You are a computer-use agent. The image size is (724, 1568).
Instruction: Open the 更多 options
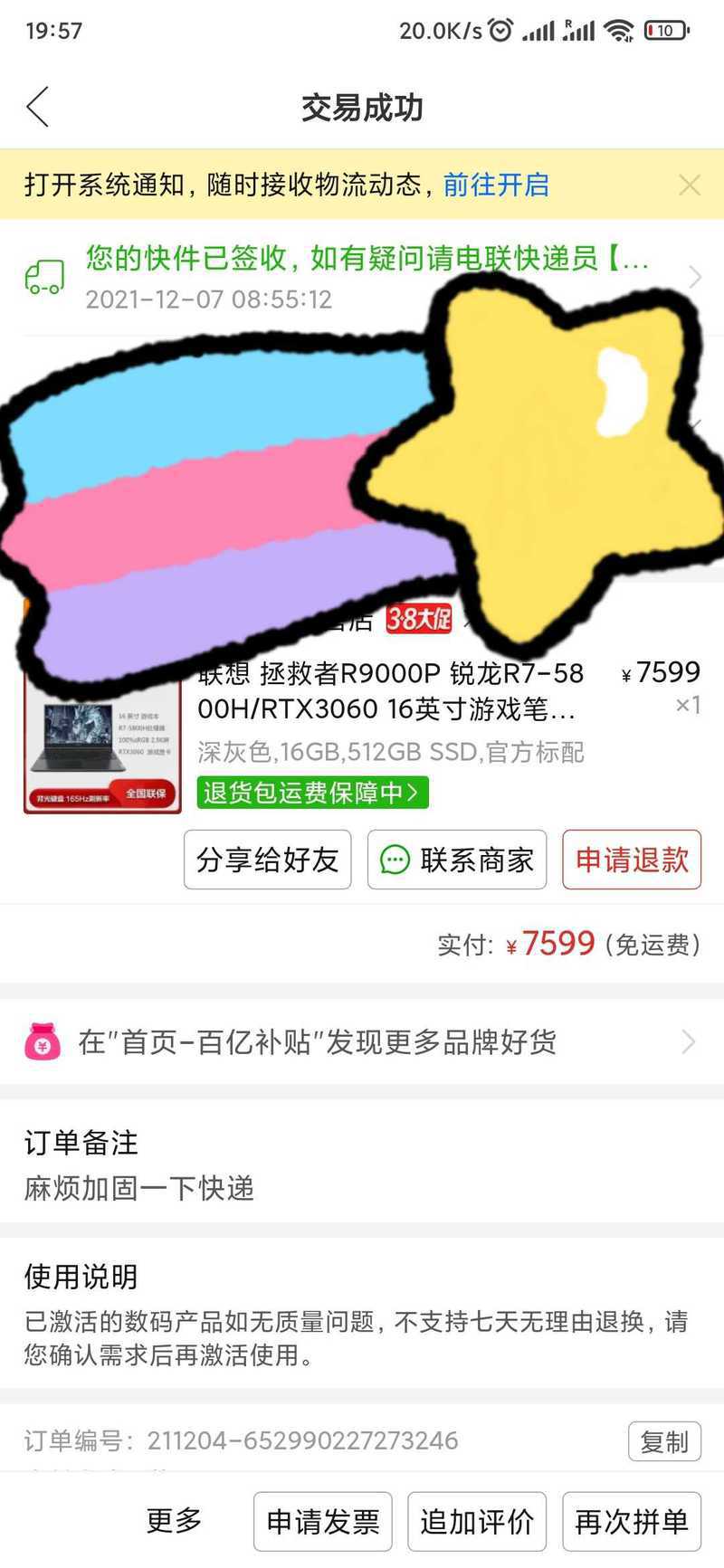click(174, 1521)
